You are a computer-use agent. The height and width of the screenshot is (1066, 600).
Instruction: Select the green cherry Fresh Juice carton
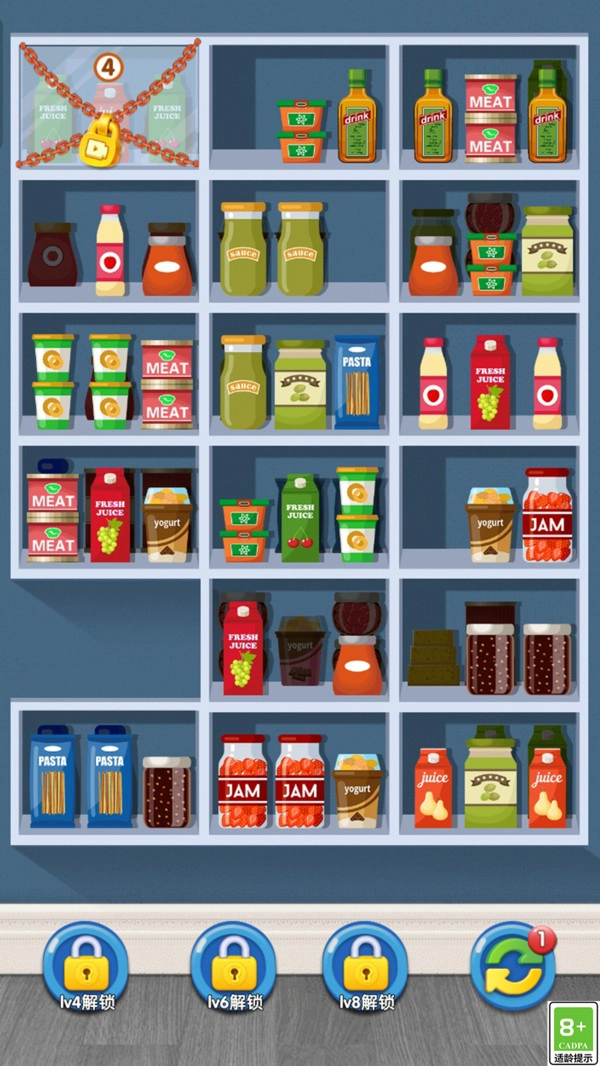[x=301, y=518]
